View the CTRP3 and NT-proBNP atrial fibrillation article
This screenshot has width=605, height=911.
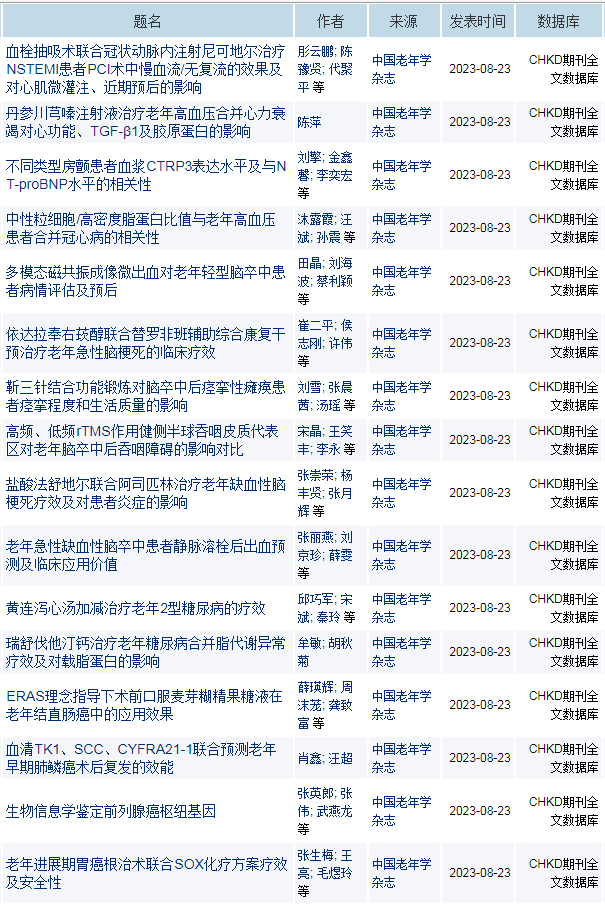coord(145,175)
